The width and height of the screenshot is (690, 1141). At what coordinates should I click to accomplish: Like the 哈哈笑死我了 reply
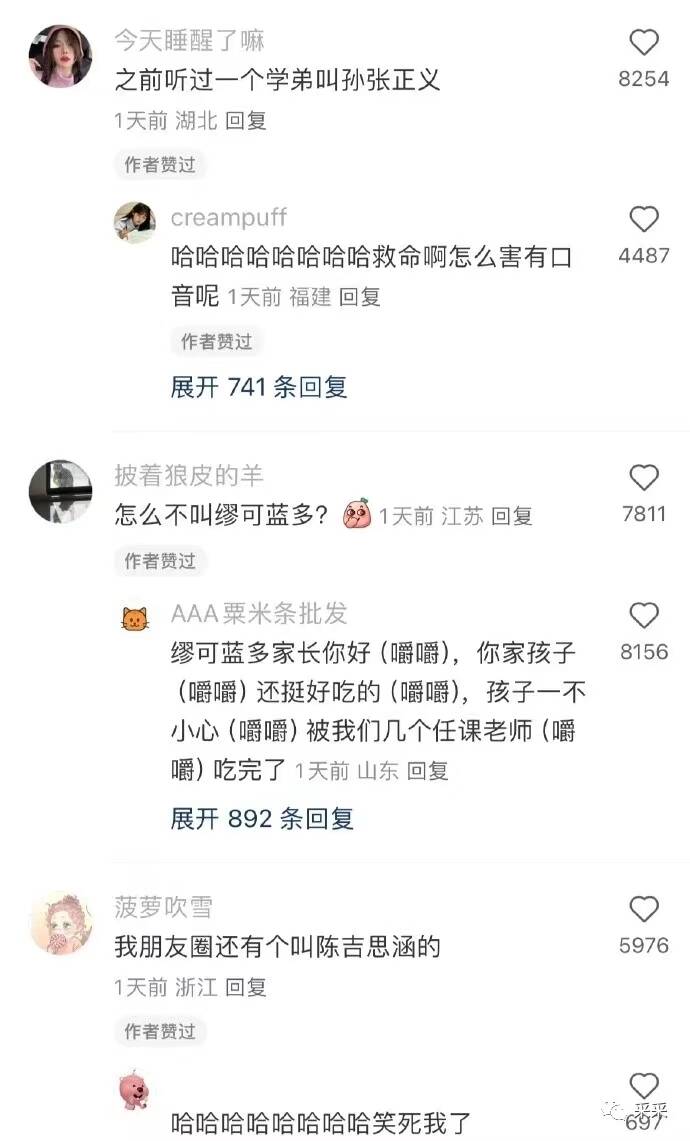(644, 1086)
